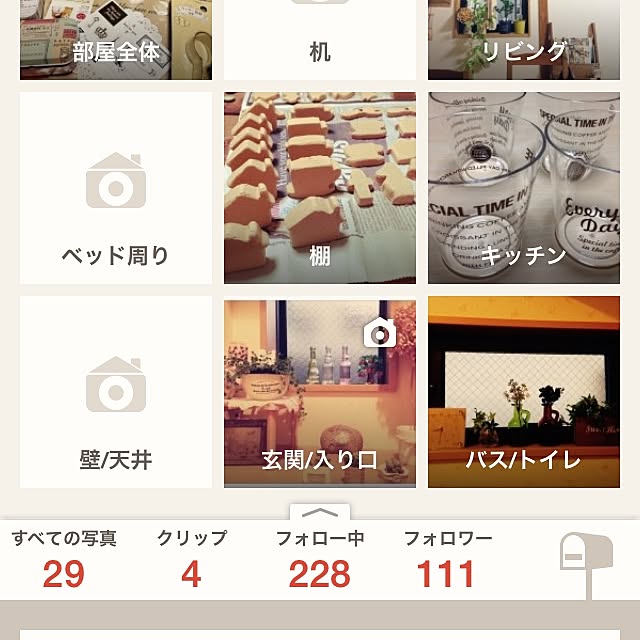This screenshot has height=640, width=640.
Task: View the バス/トイレ photo category
Action: pos(524,392)
